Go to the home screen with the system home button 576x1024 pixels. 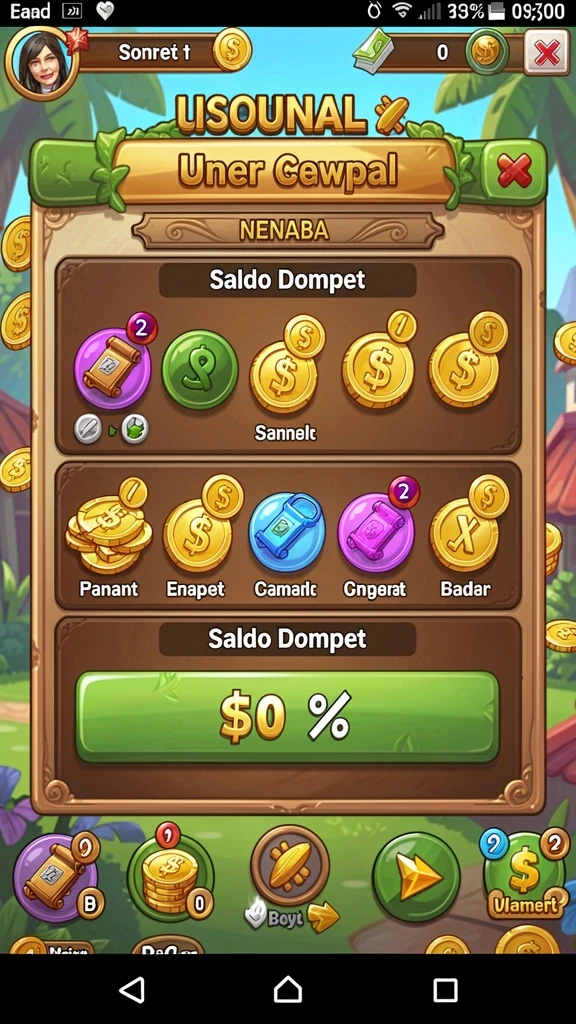[288, 990]
